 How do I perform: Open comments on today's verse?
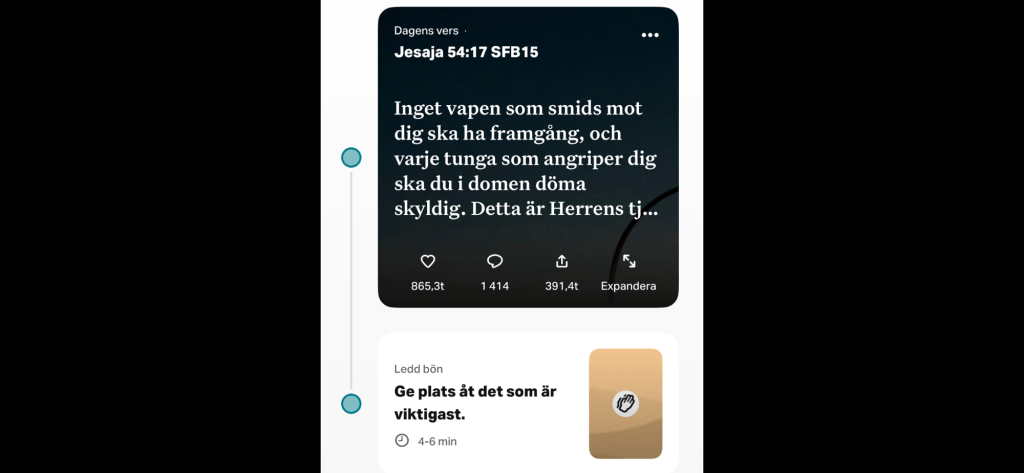click(x=494, y=262)
